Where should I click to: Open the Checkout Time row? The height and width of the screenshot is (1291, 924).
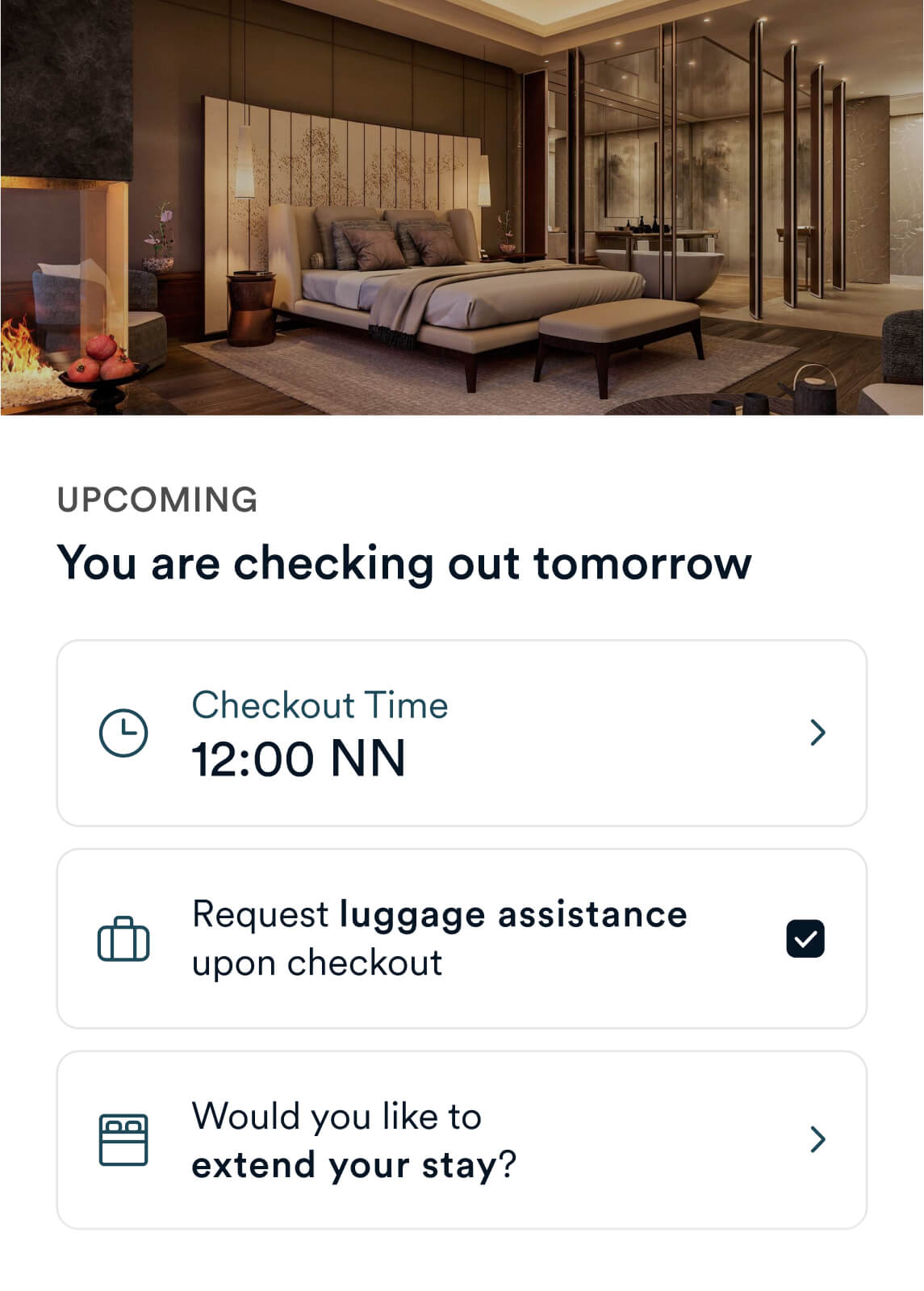(462, 733)
